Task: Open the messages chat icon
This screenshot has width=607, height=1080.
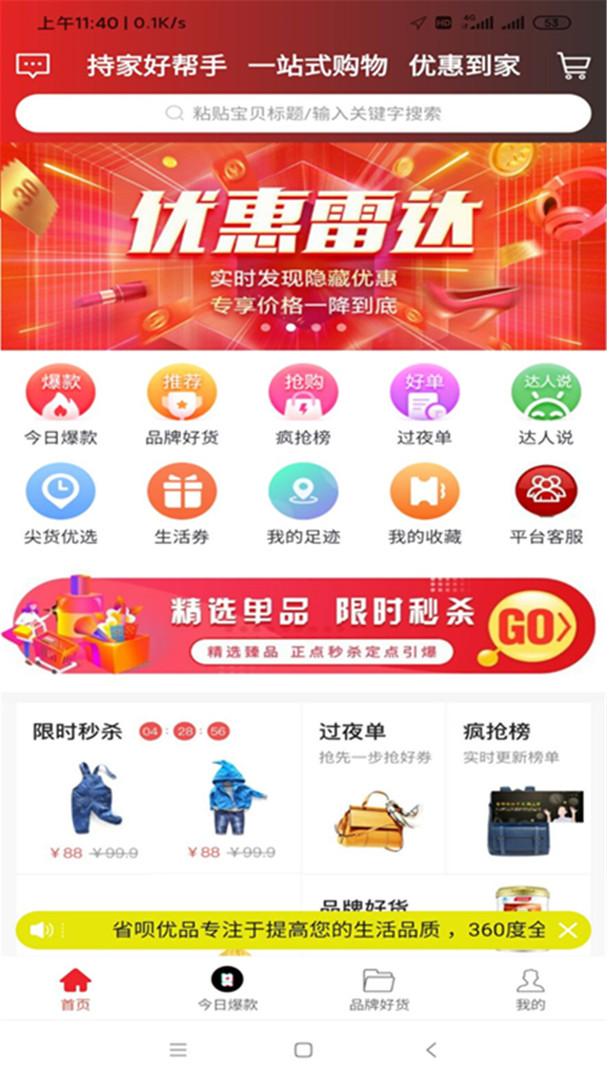Action: click(x=33, y=66)
